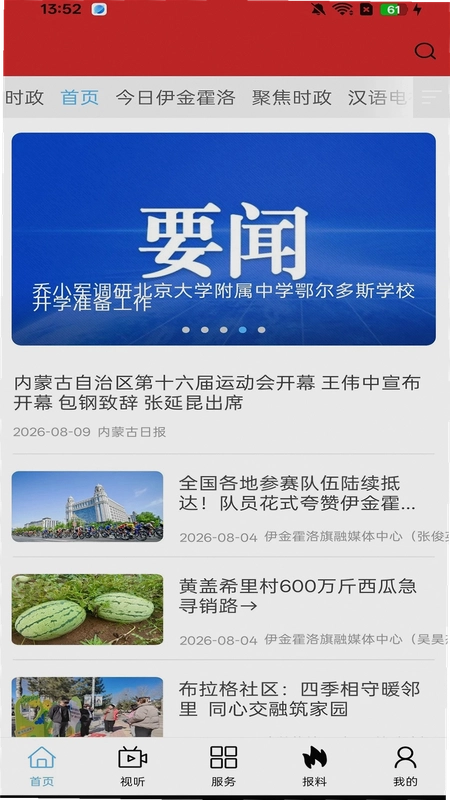Switch to the 视听 bottom tab
450x800 pixels.
(x=133, y=766)
